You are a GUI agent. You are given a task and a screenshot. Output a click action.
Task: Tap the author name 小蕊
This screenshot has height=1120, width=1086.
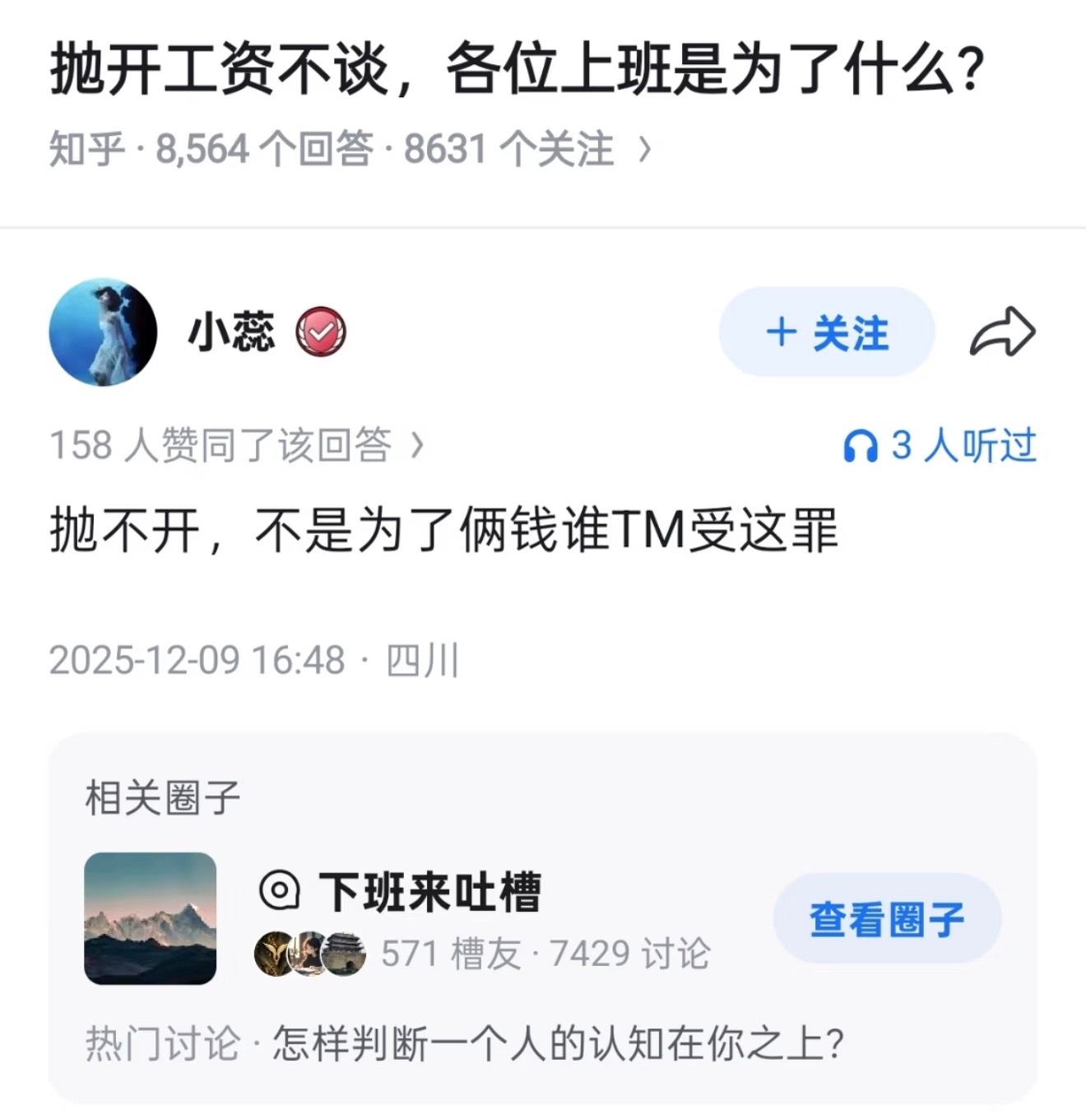tap(230, 332)
